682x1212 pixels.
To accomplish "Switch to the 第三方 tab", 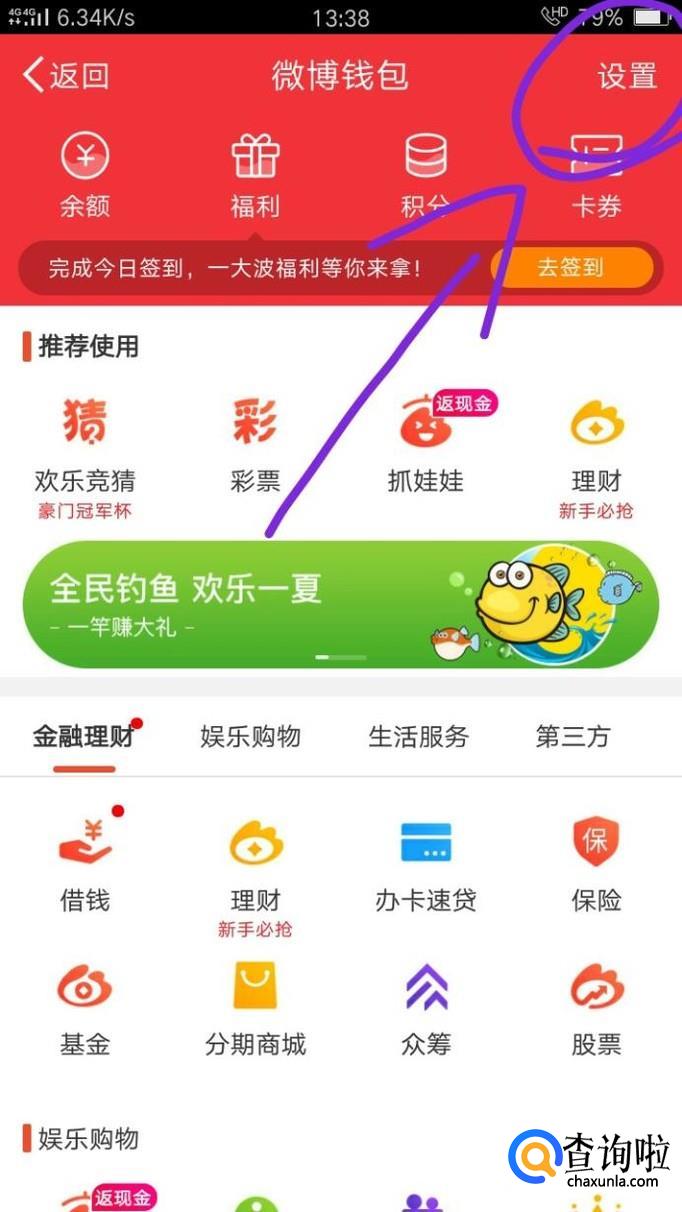I will 573,737.
